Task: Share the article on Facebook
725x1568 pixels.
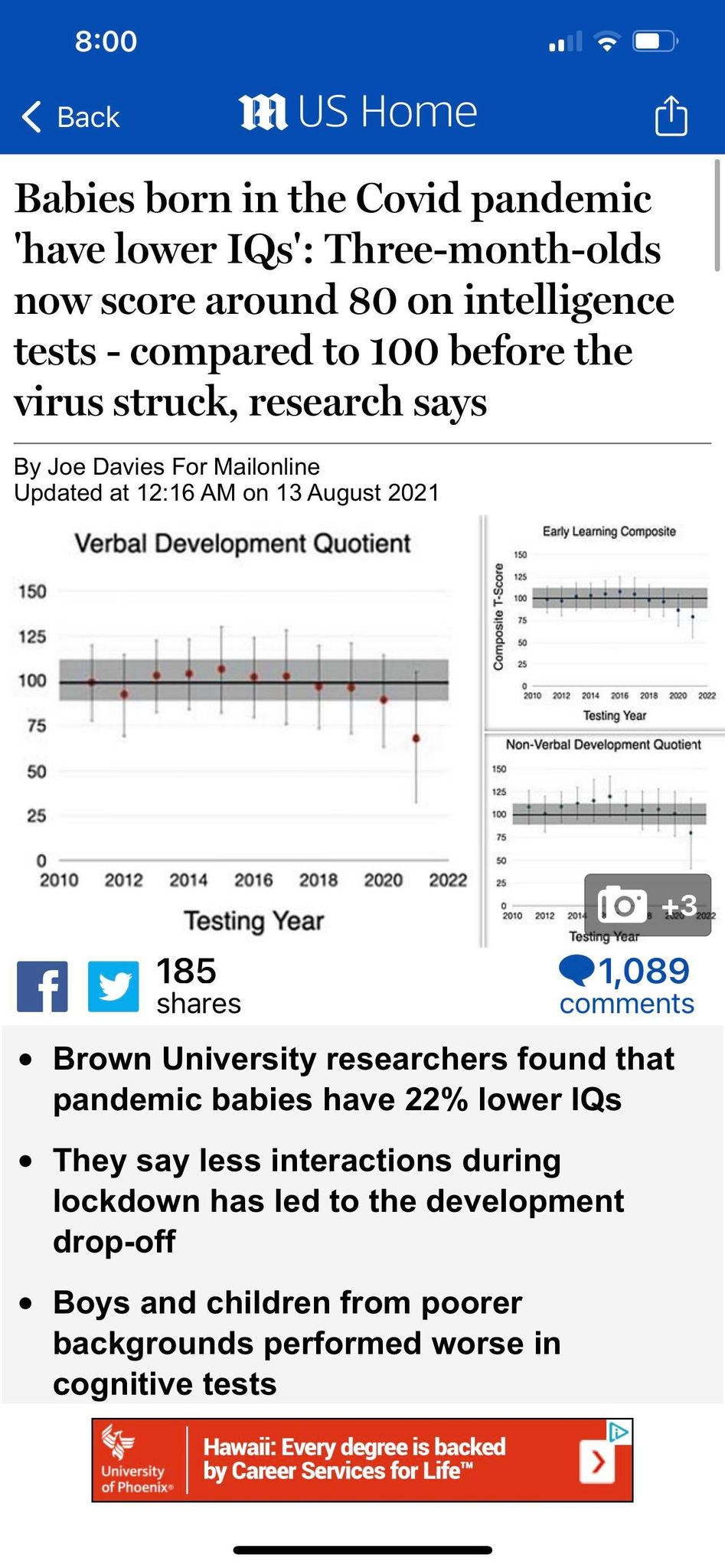Action: (x=43, y=986)
